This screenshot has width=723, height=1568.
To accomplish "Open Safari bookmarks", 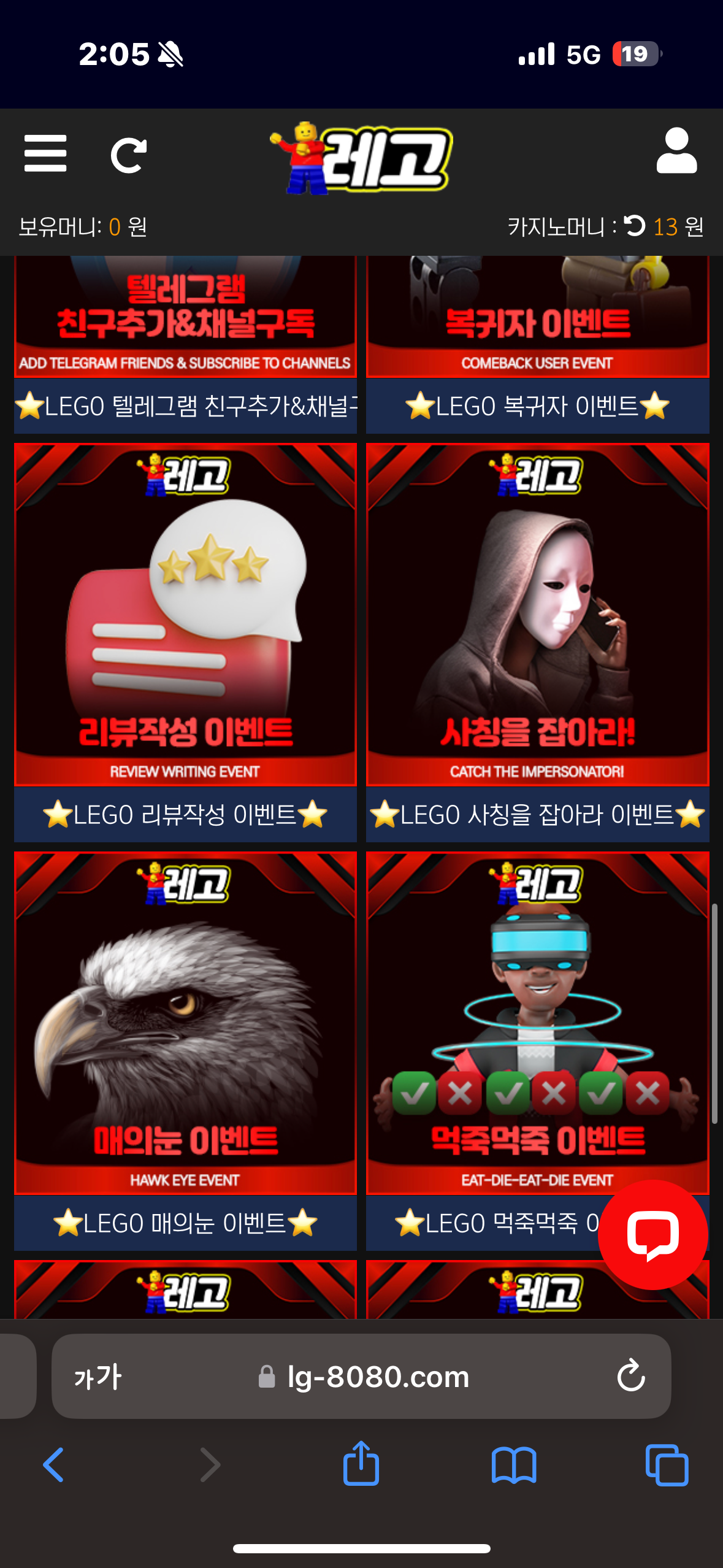I will click(x=514, y=1465).
